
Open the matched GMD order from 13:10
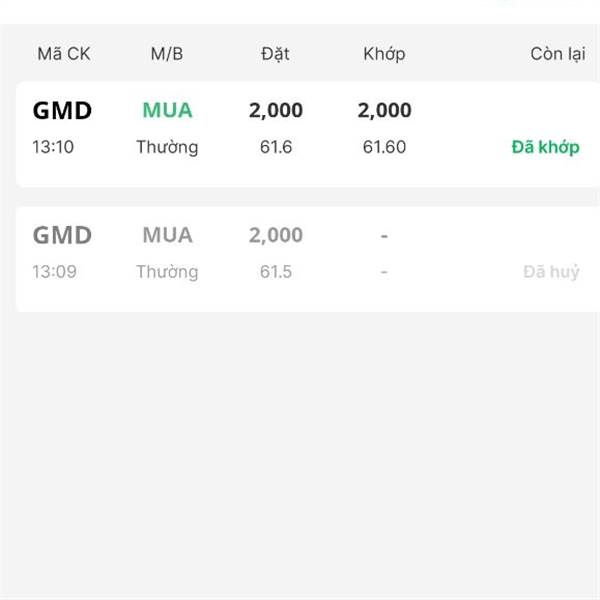click(300, 134)
